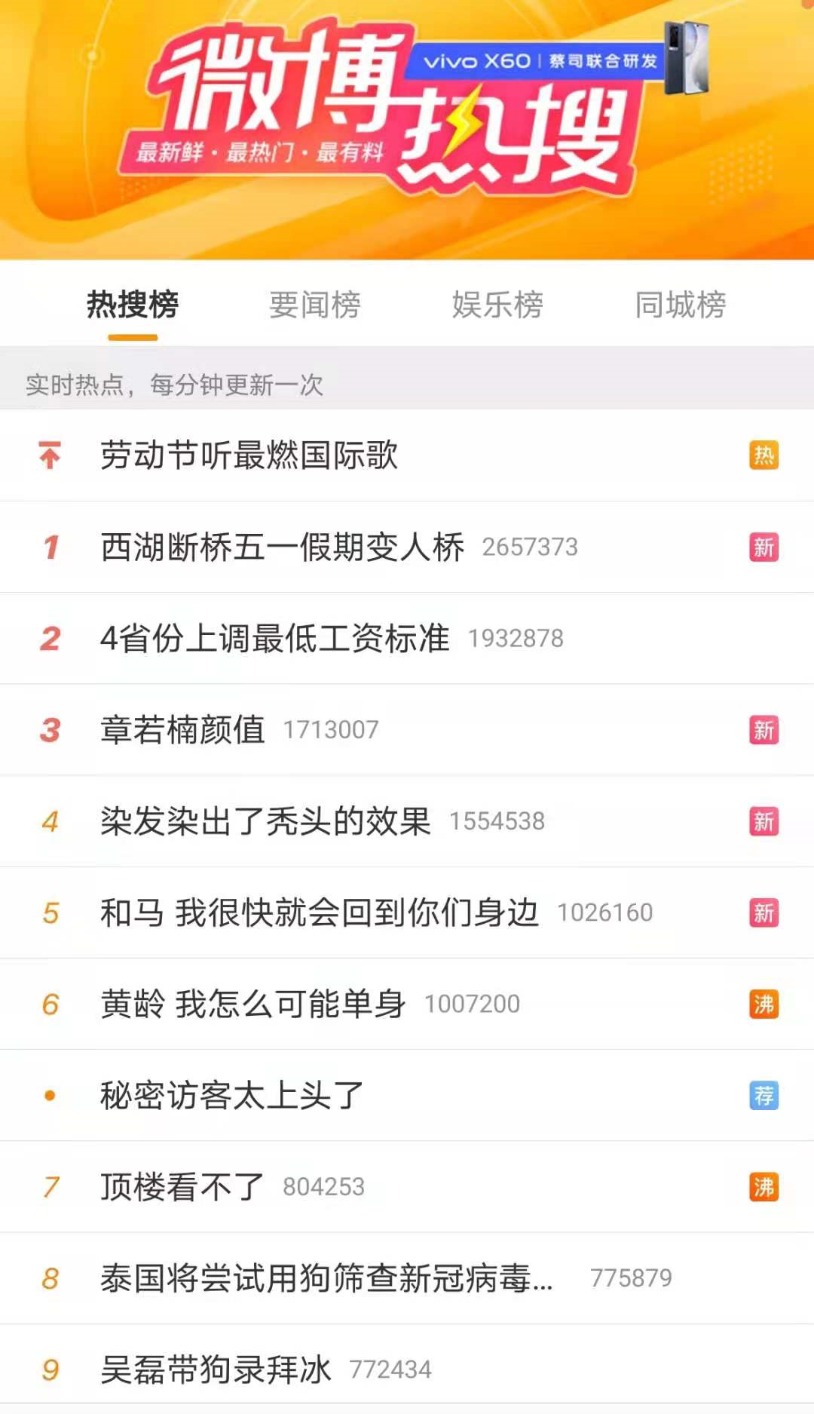This screenshot has width=814, height=1414.
Task: Open topic 染发染出了秃头的效果
Action: (x=407, y=821)
